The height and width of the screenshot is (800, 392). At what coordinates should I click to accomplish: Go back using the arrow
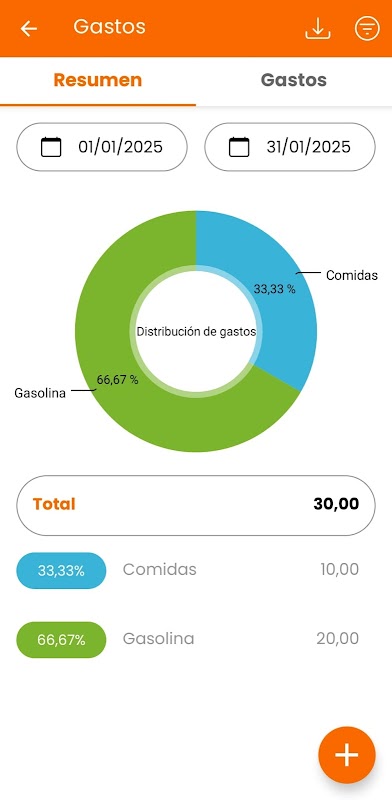tap(29, 29)
